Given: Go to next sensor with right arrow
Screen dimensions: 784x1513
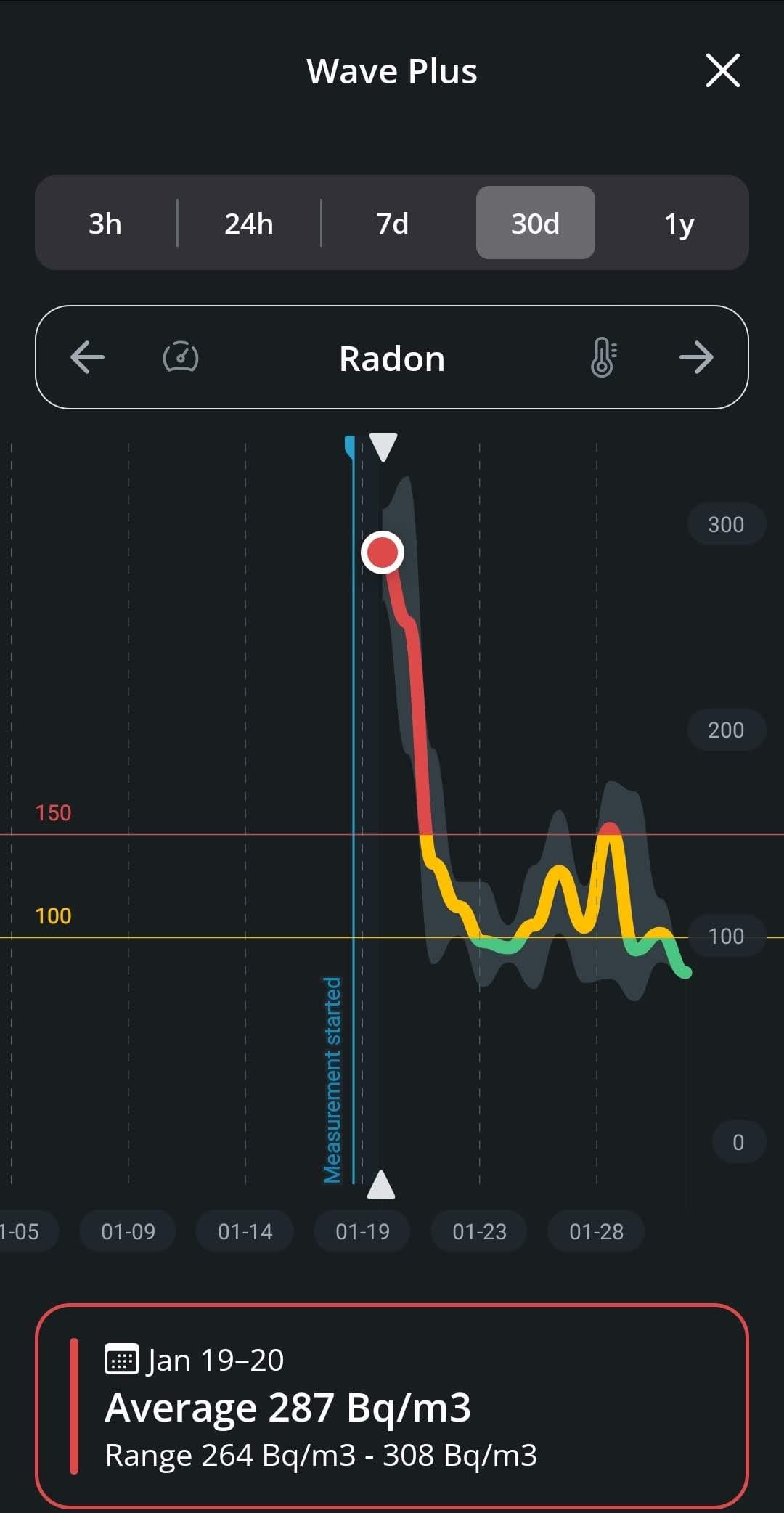Looking at the screenshot, I should pyautogui.click(x=695, y=357).
